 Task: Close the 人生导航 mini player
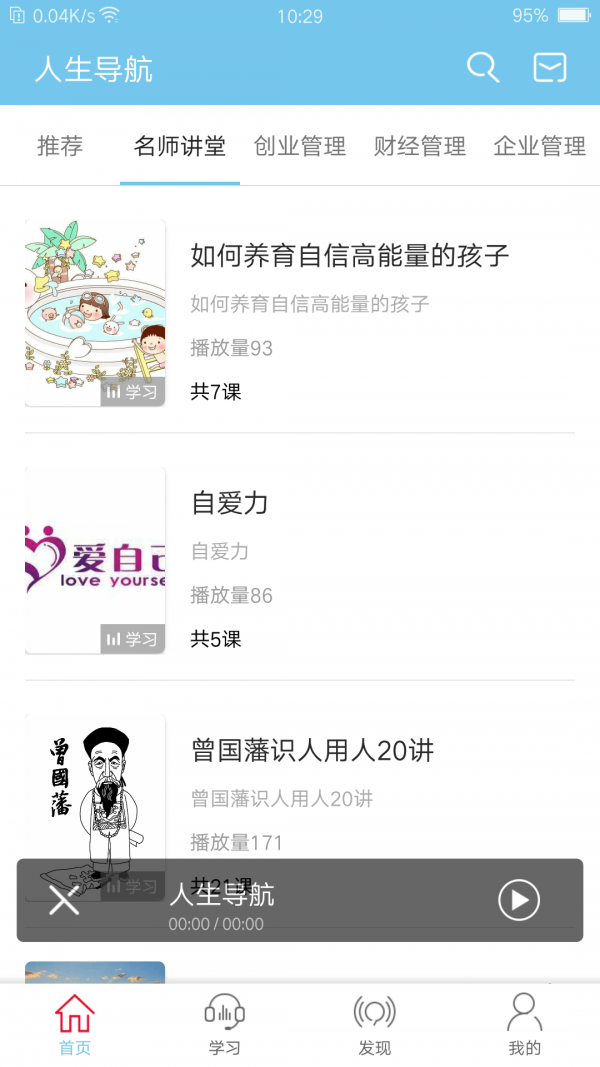(65, 900)
